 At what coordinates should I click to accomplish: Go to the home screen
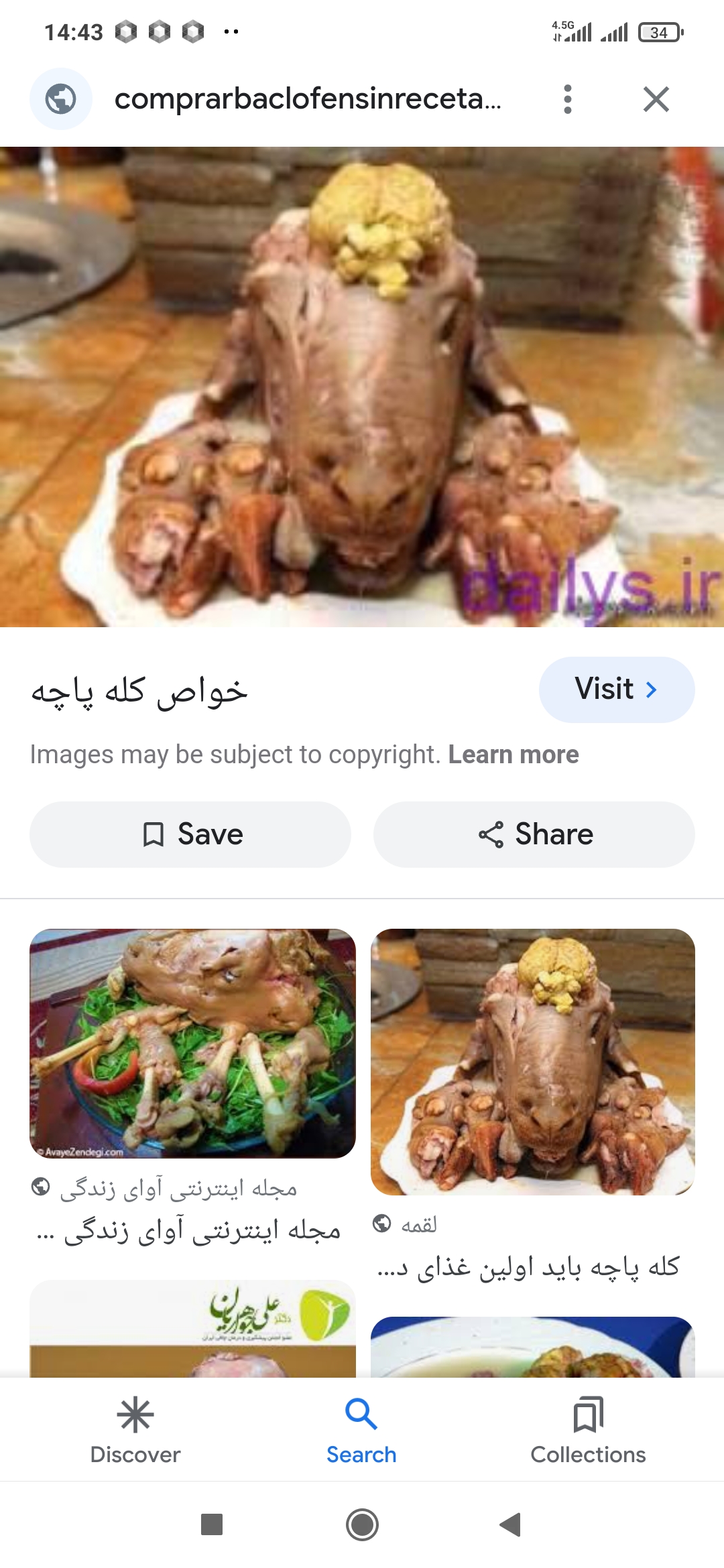click(362, 1524)
